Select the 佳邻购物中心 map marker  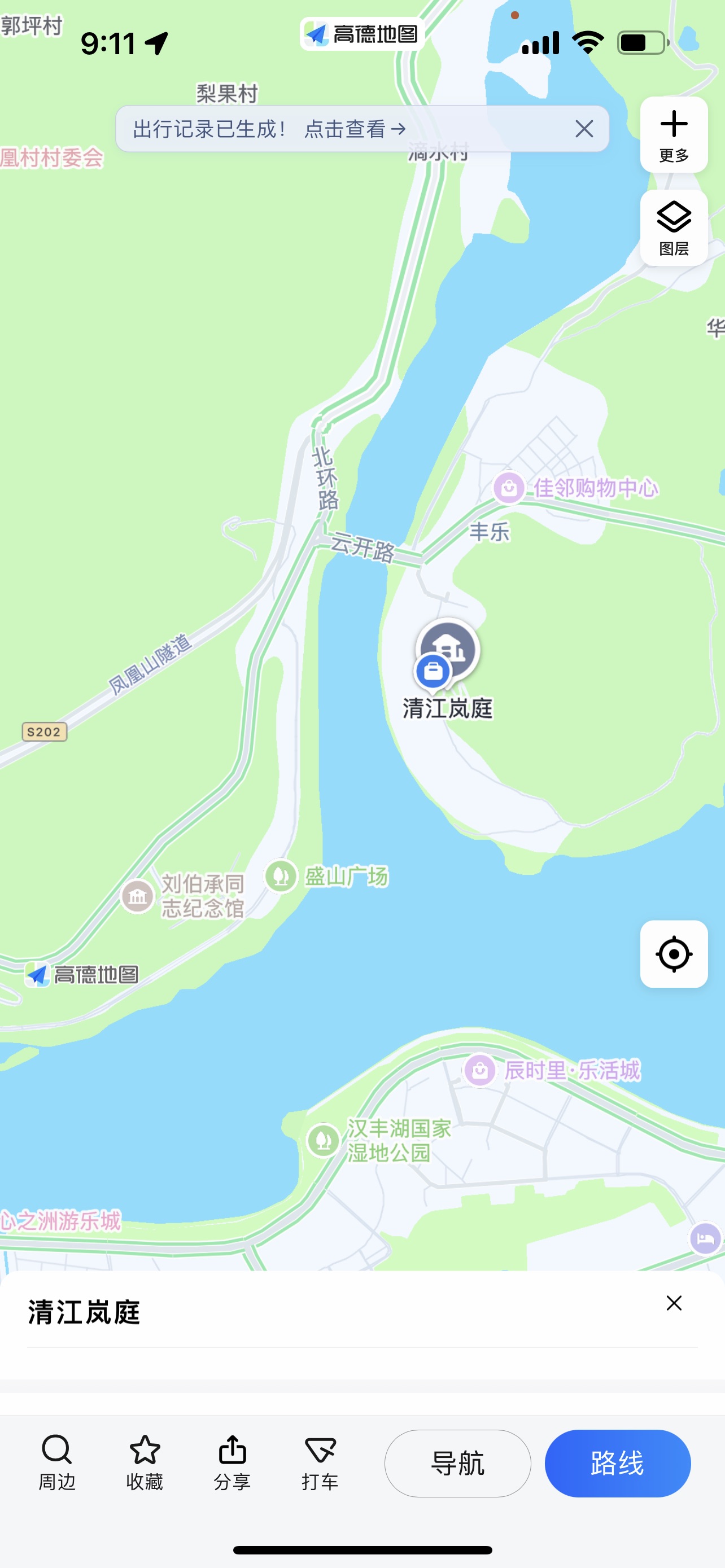click(x=509, y=488)
